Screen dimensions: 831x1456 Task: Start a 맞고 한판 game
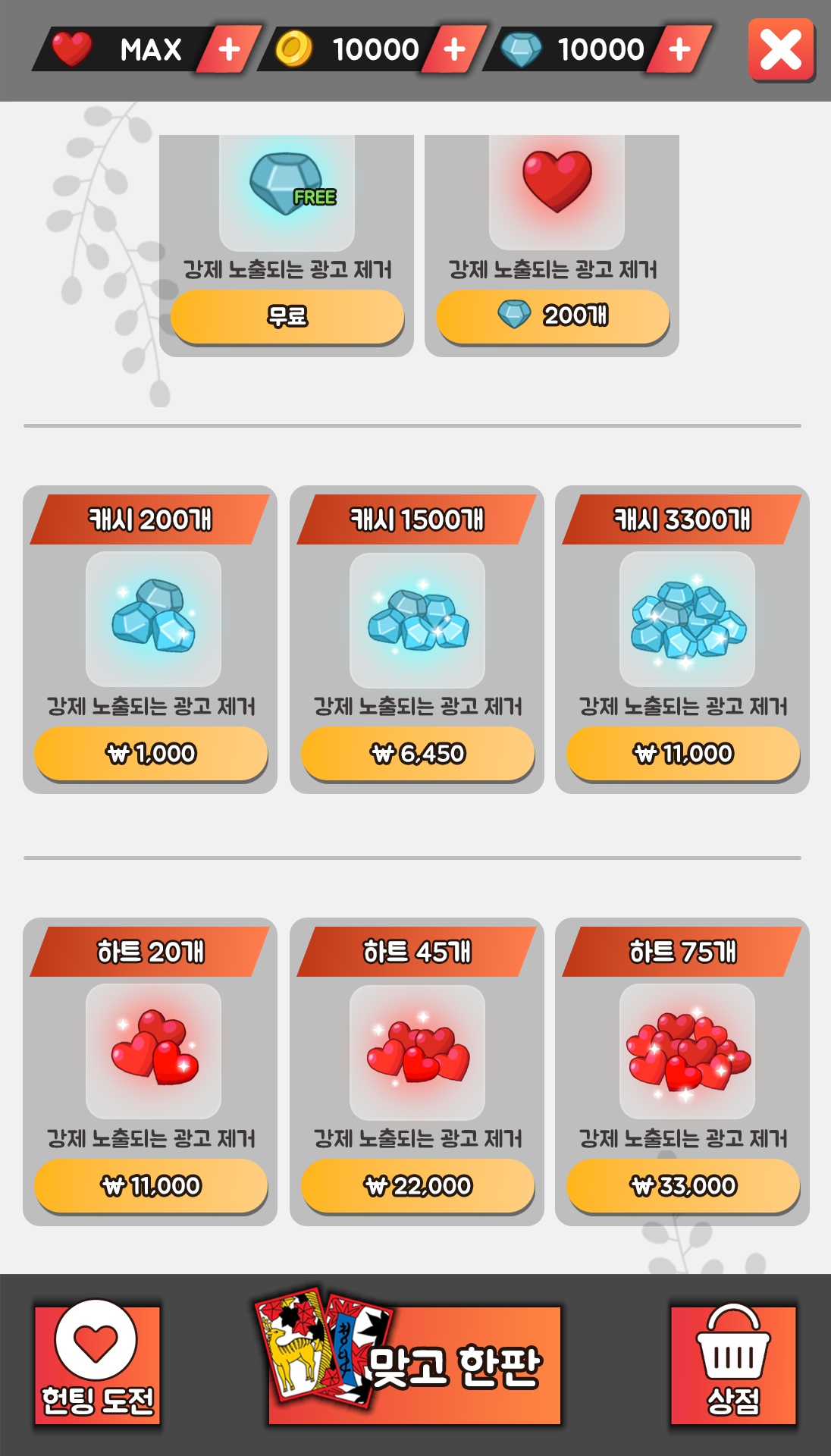point(415,1364)
